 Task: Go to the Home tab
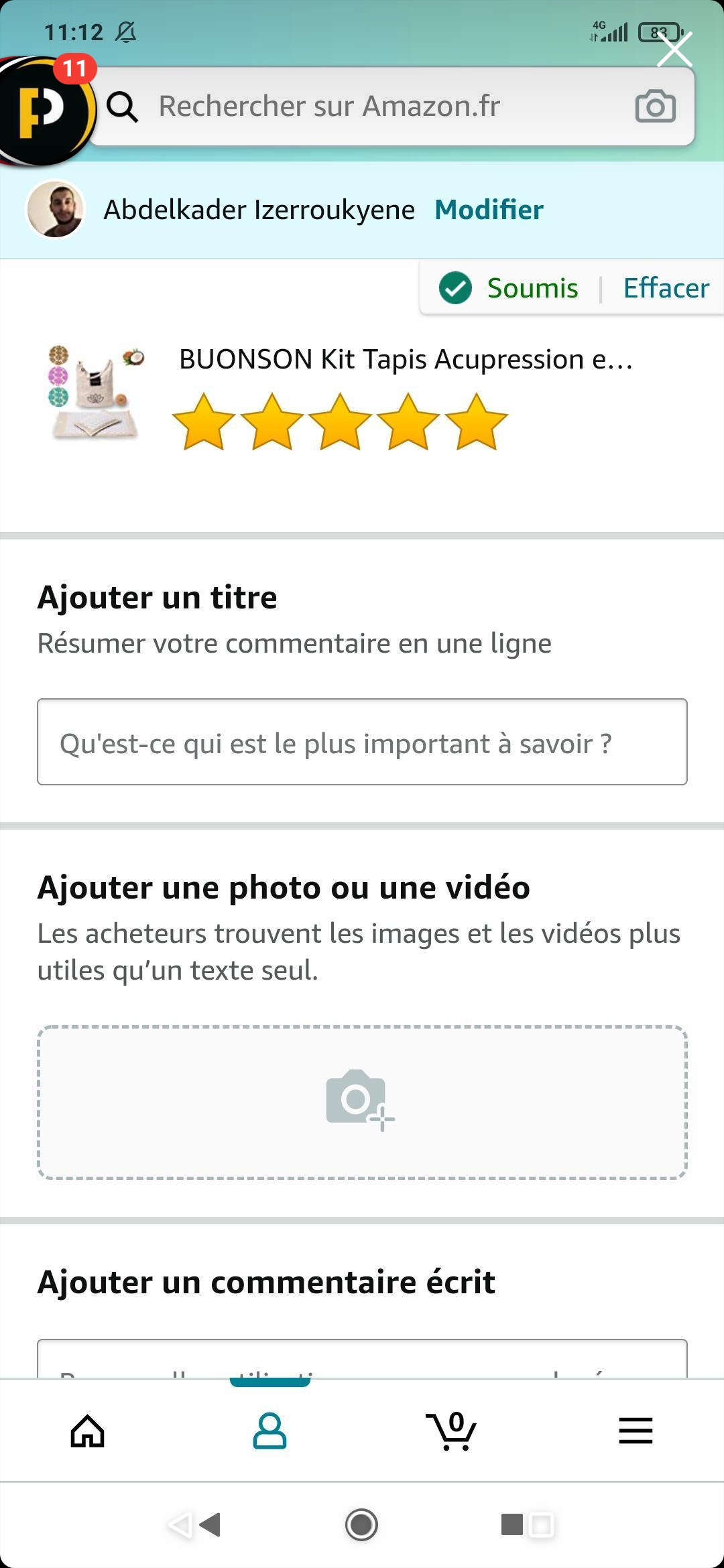(x=88, y=1431)
